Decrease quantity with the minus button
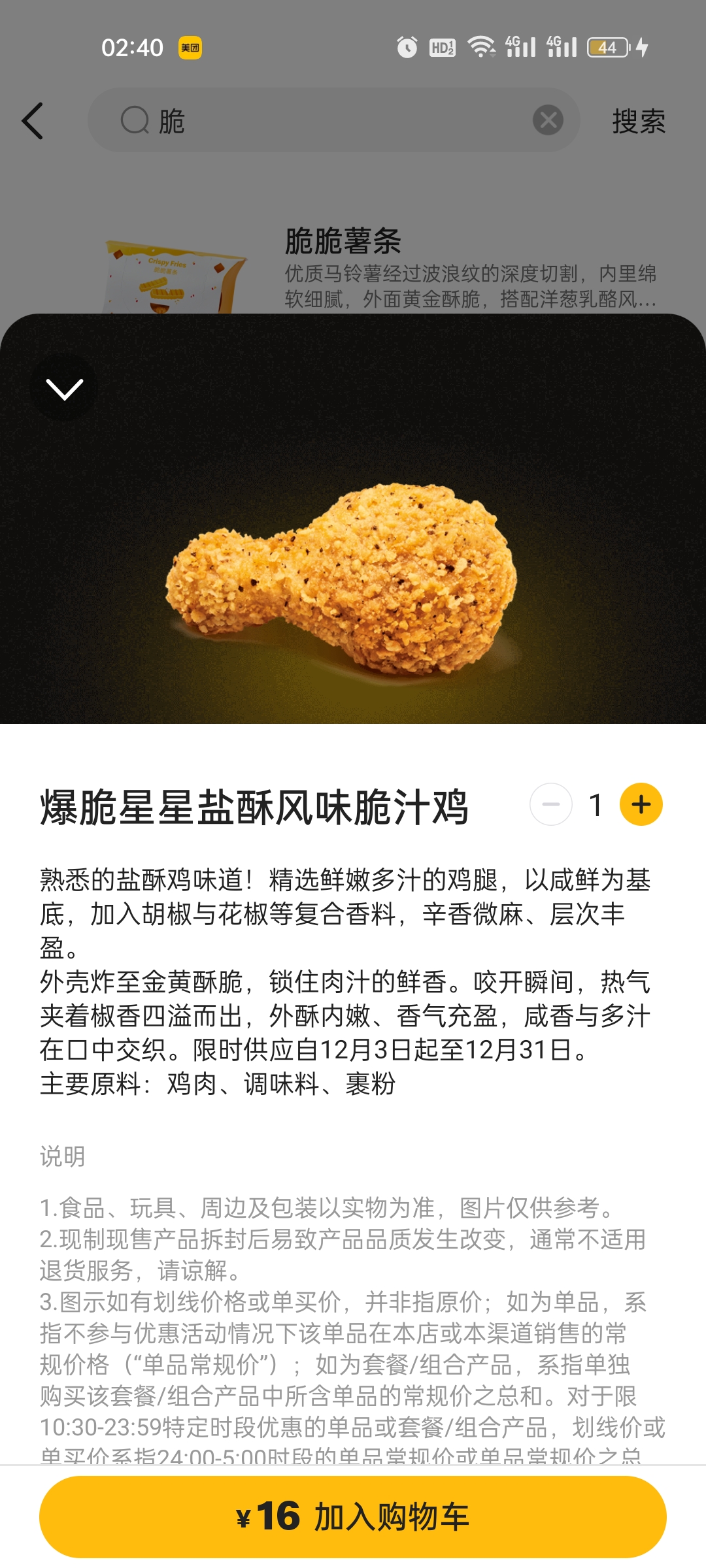706x1568 pixels. 551,804
